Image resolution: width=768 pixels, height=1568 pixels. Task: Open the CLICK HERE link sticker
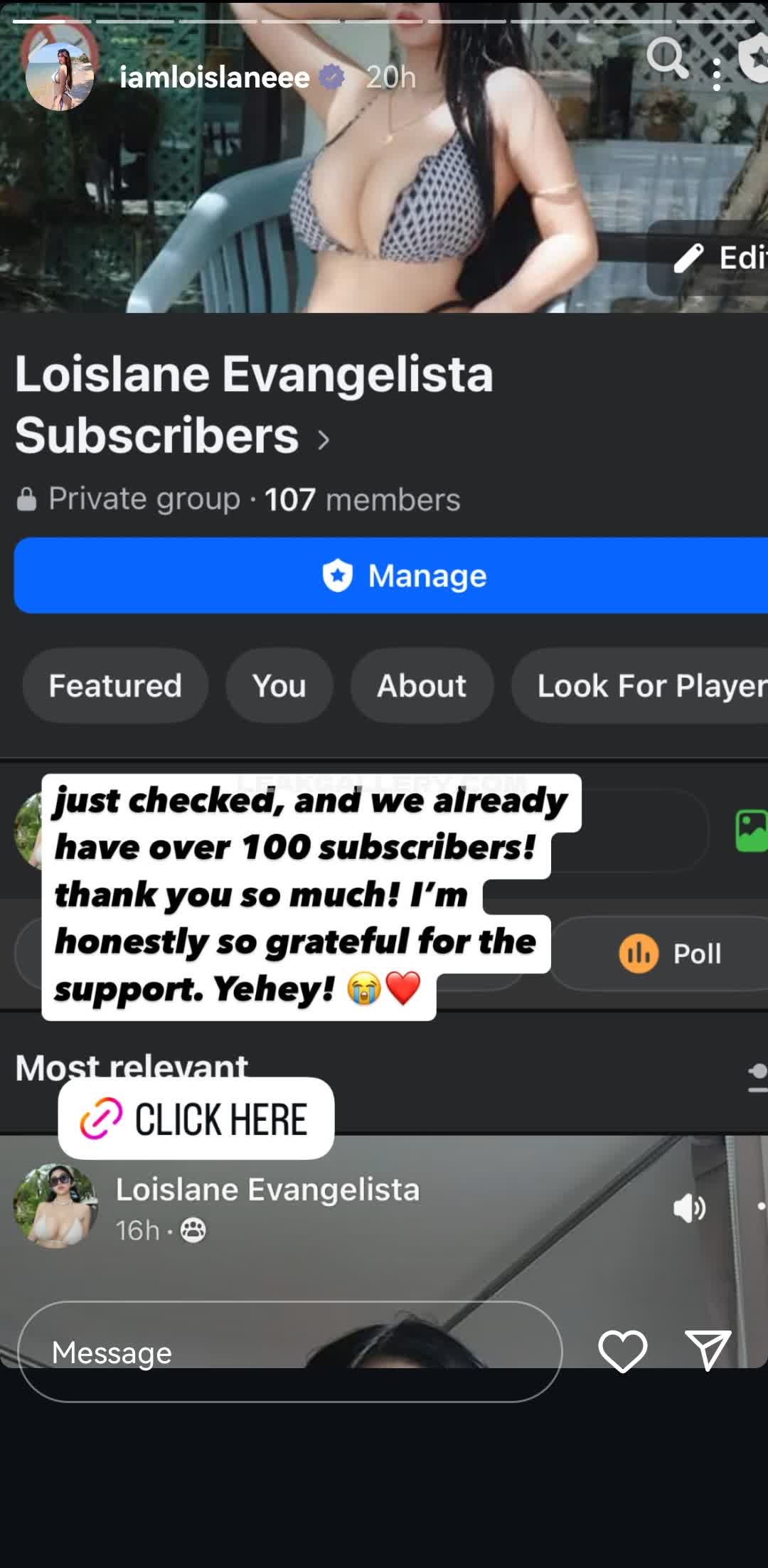[196, 1119]
